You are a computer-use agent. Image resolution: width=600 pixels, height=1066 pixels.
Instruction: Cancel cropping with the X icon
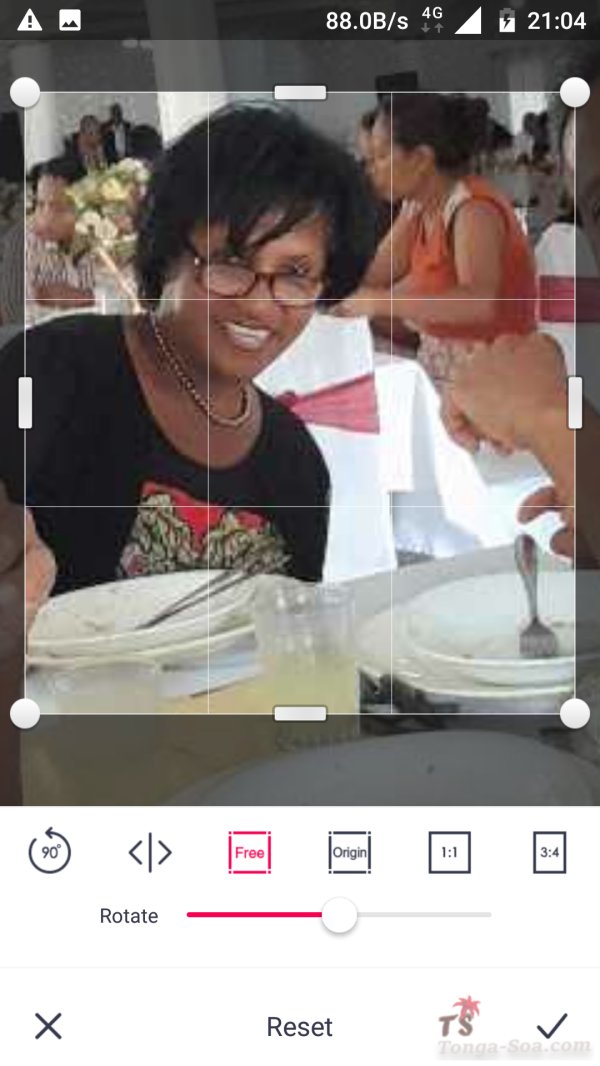coord(48,1026)
